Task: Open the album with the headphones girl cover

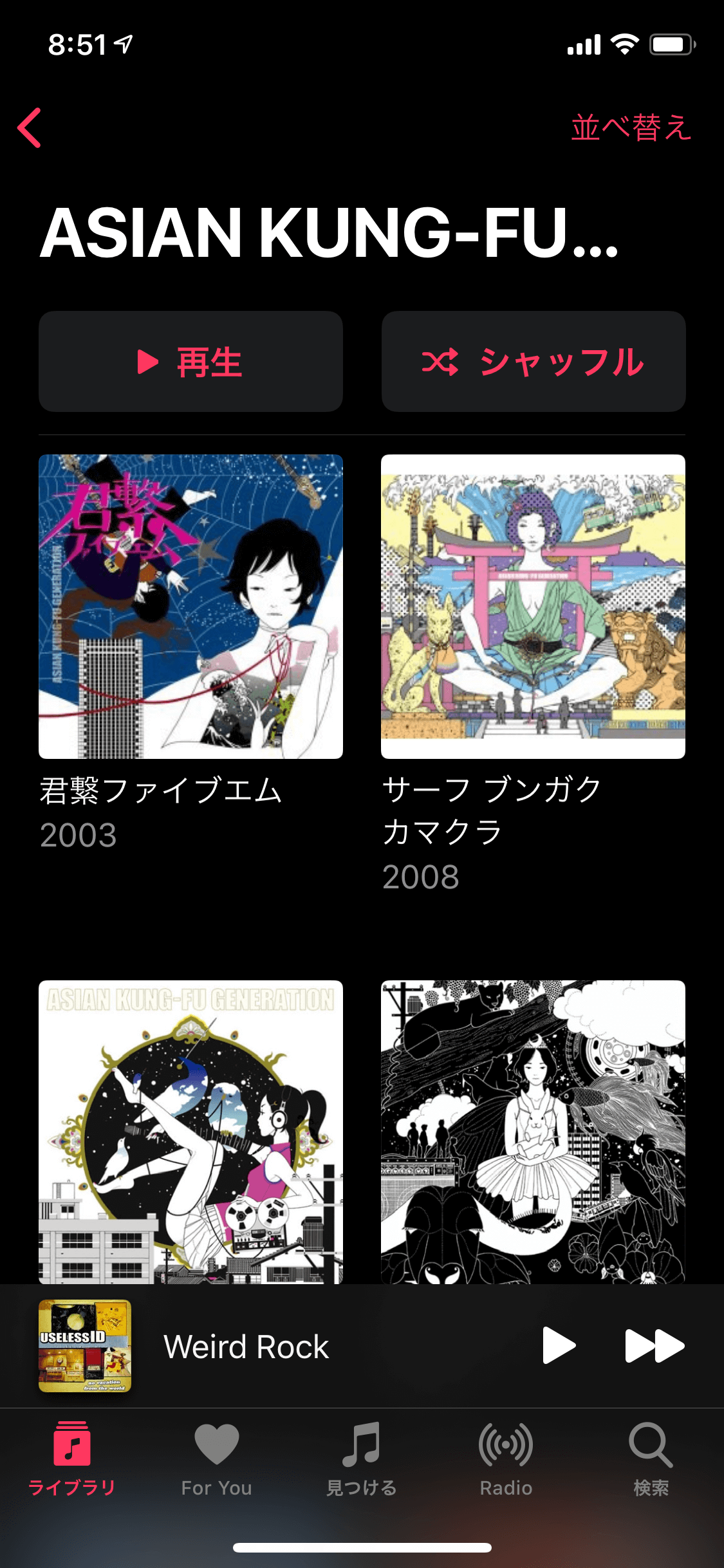Action: (190, 1132)
